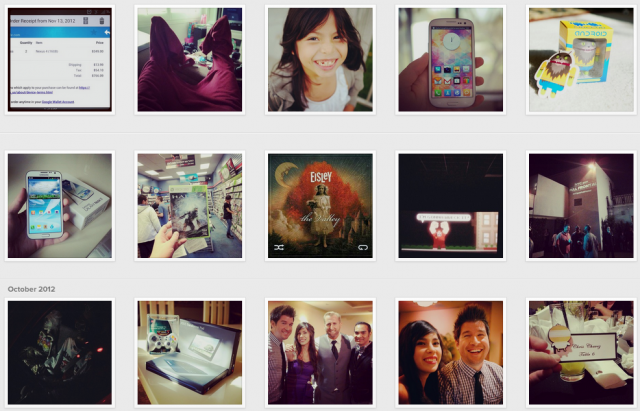View the dark stage performance photo
This screenshot has width=640, height=411.
(450, 206)
